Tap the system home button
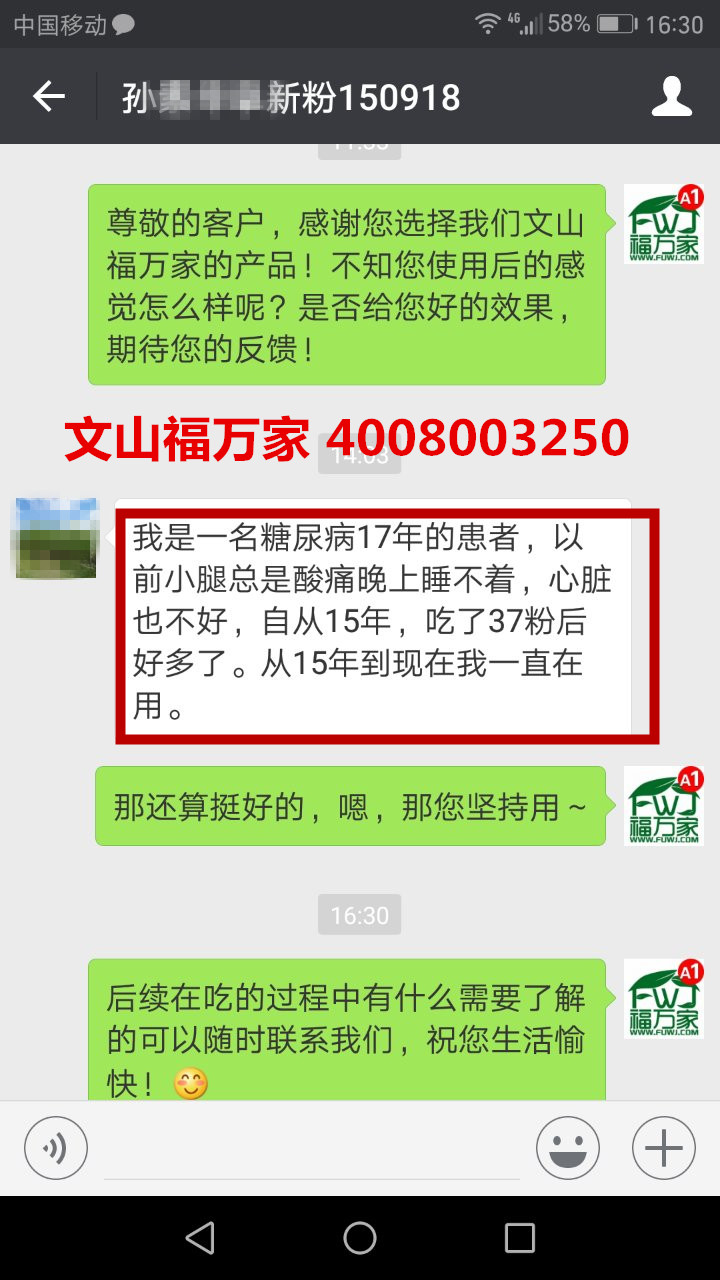Screen dimensions: 720x1280 360,1238
